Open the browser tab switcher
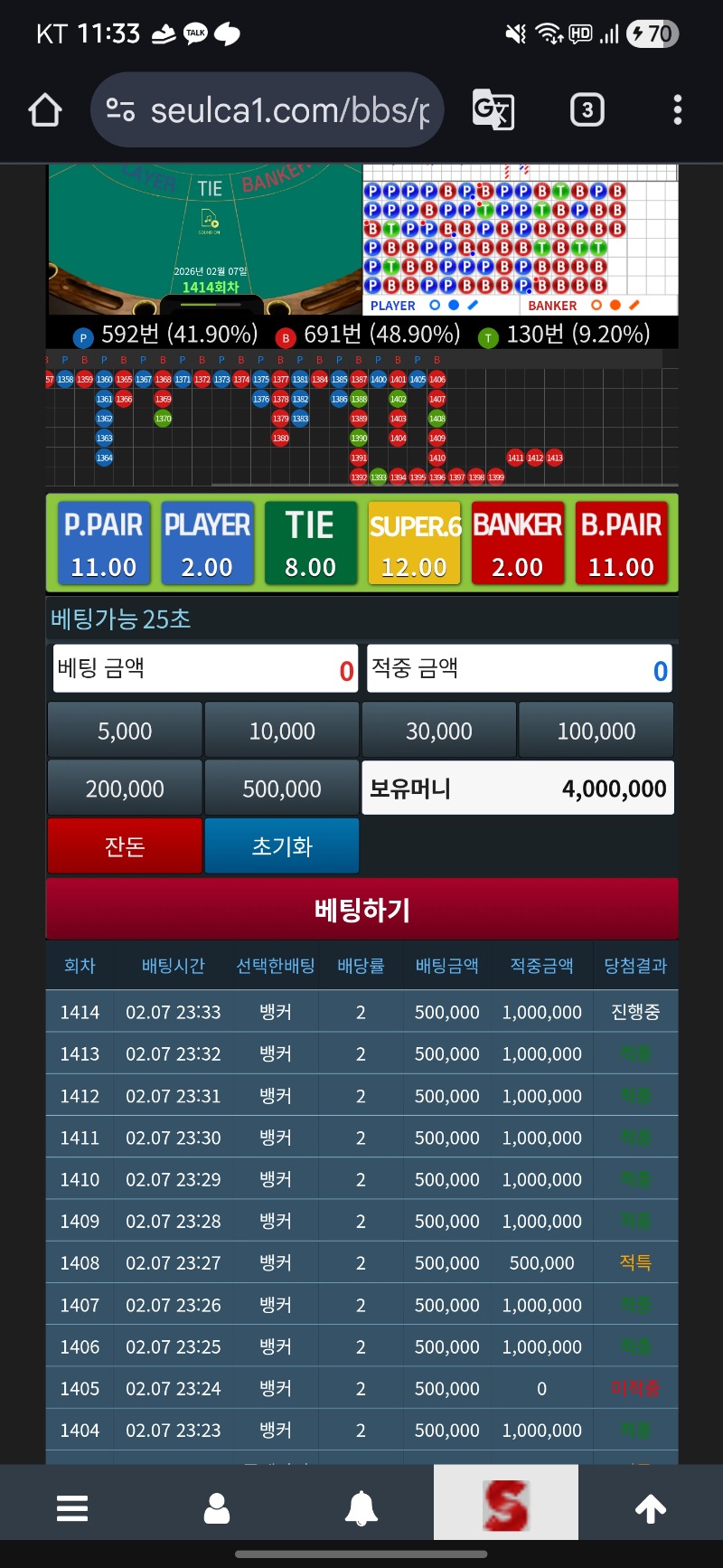This screenshot has height=1568, width=723. [x=587, y=110]
